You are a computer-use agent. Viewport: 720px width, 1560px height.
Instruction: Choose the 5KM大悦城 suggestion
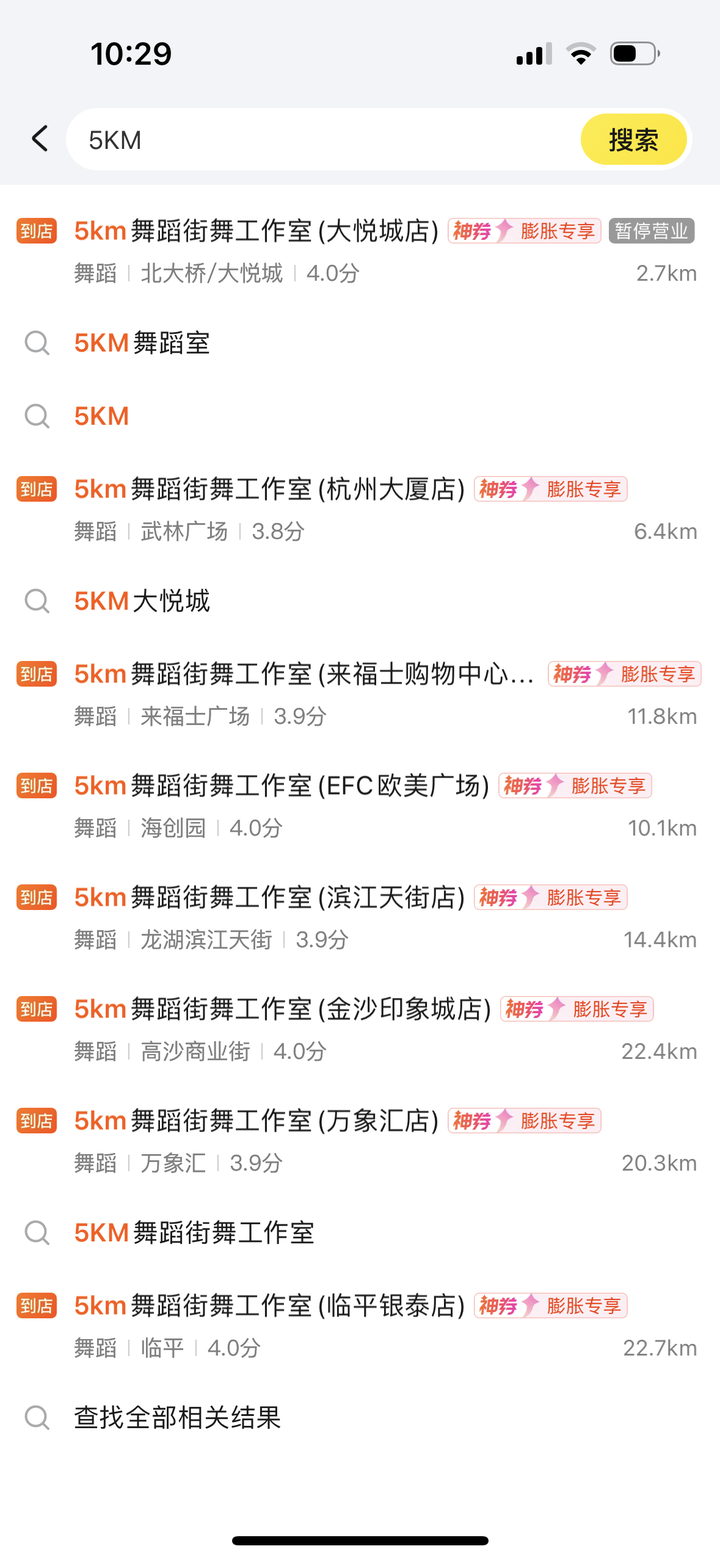coord(360,601)
